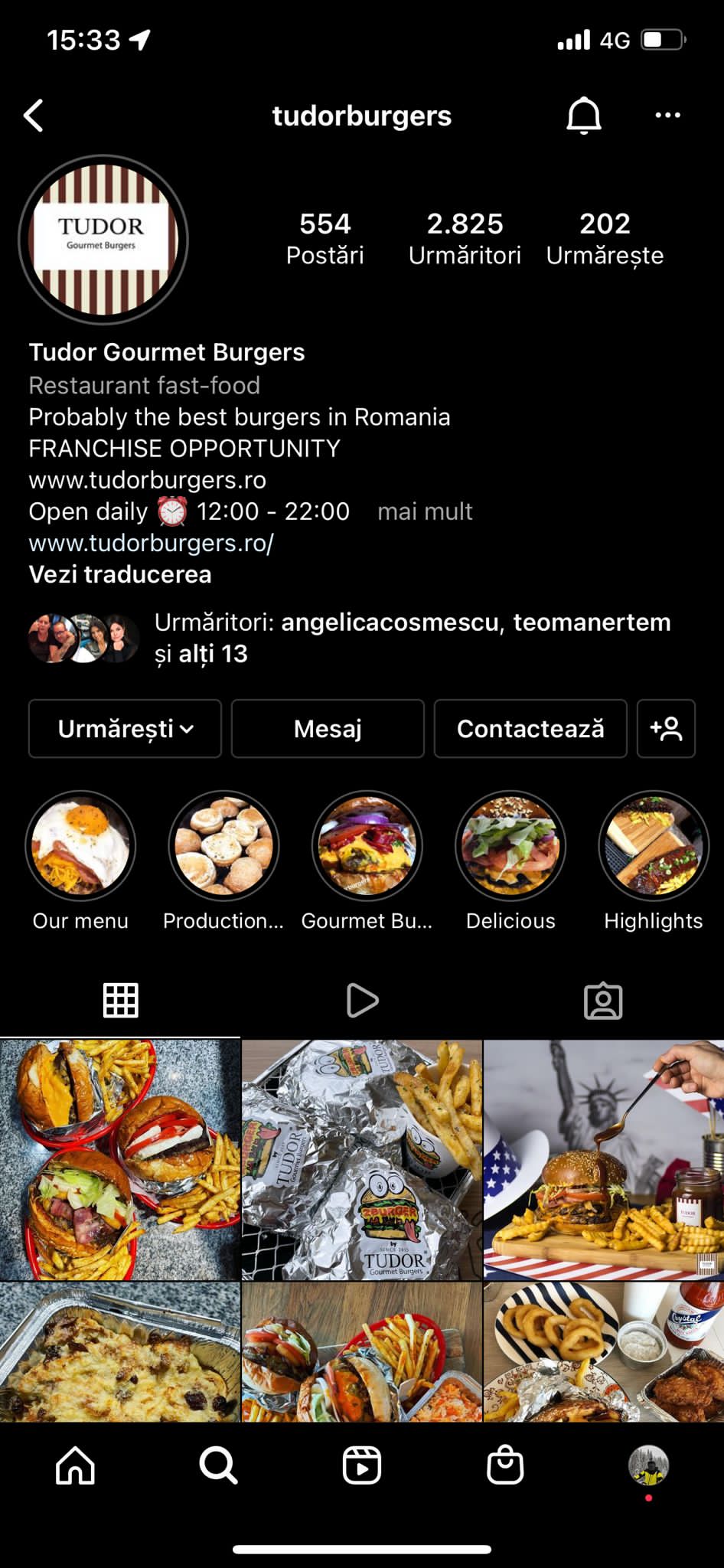
Task: Switch to the tagged photos tab
Action: (603, 1001)
